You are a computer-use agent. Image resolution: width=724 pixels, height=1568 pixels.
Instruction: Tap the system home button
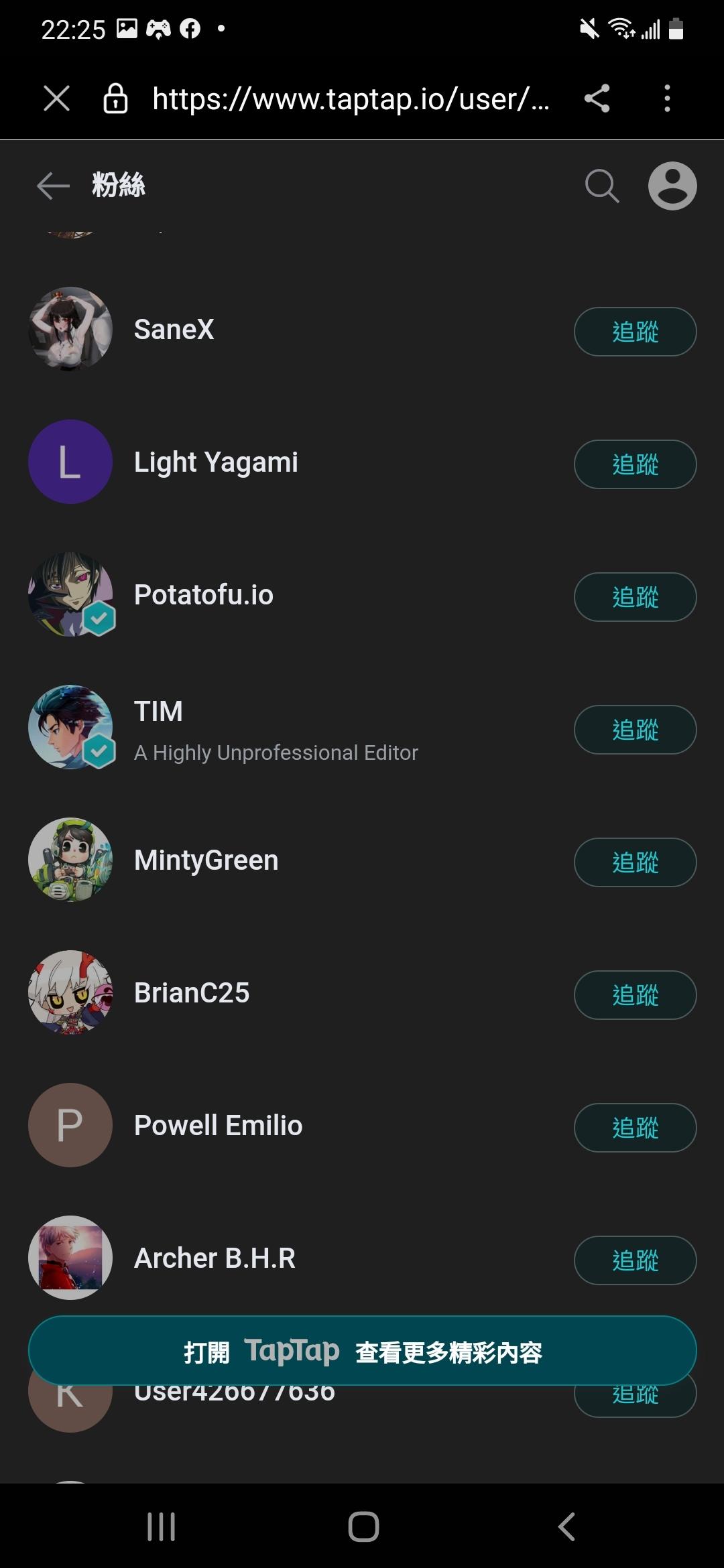point(363,1527)
